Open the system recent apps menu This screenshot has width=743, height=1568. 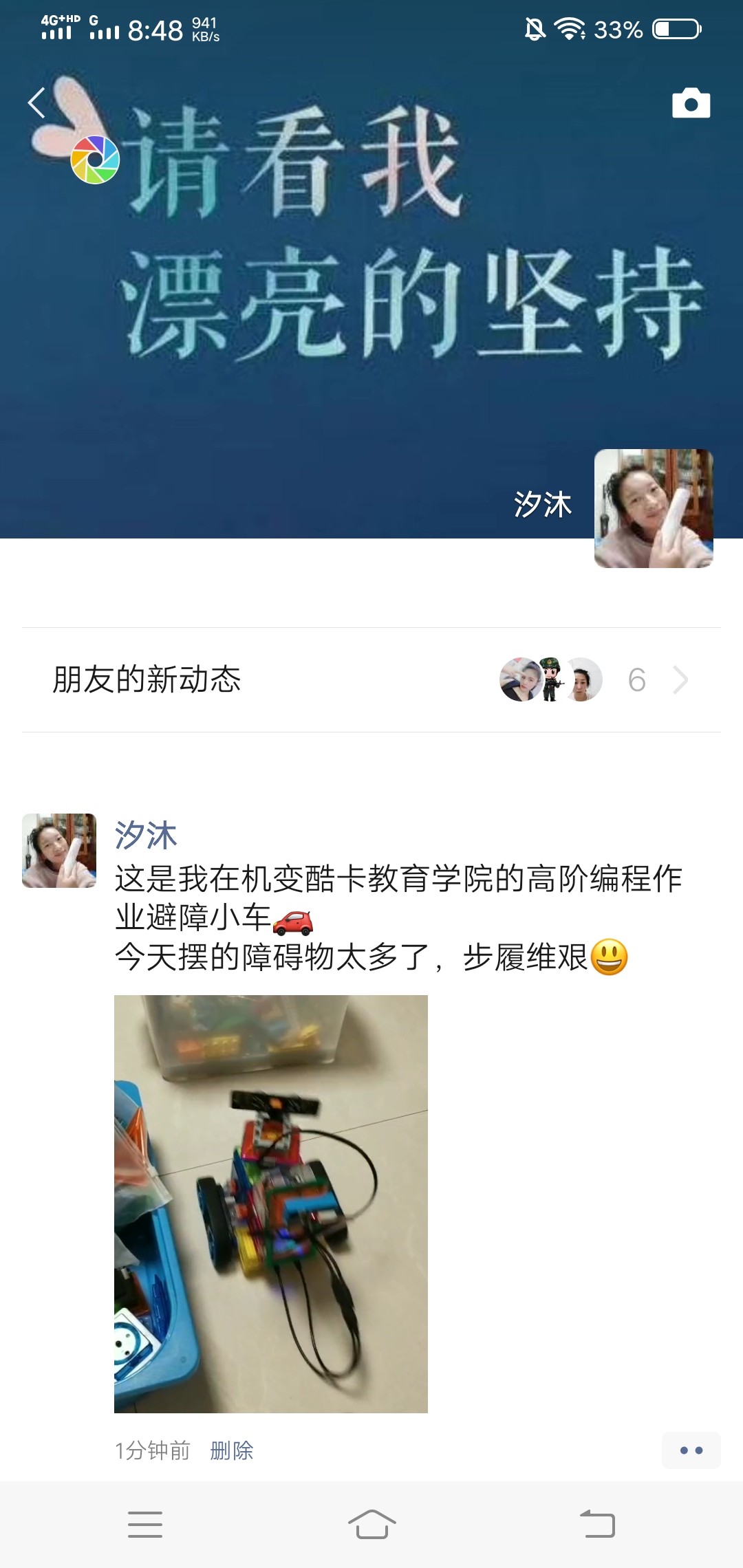(x=145, y=1525)
